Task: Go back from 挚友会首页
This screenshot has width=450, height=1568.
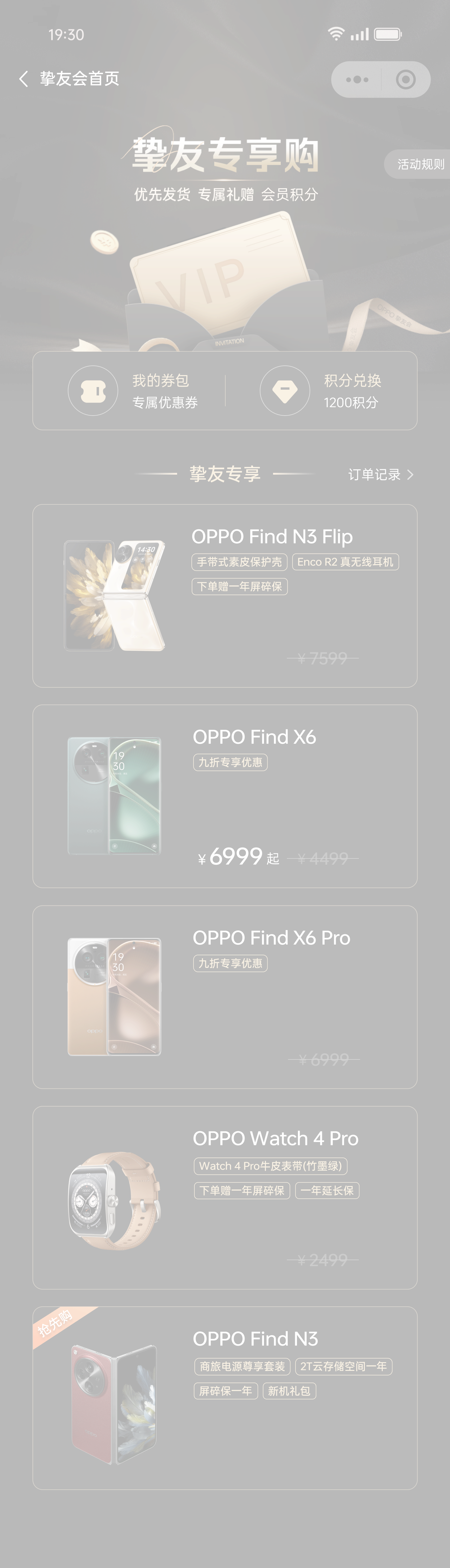Action: (x=24, y=79)
